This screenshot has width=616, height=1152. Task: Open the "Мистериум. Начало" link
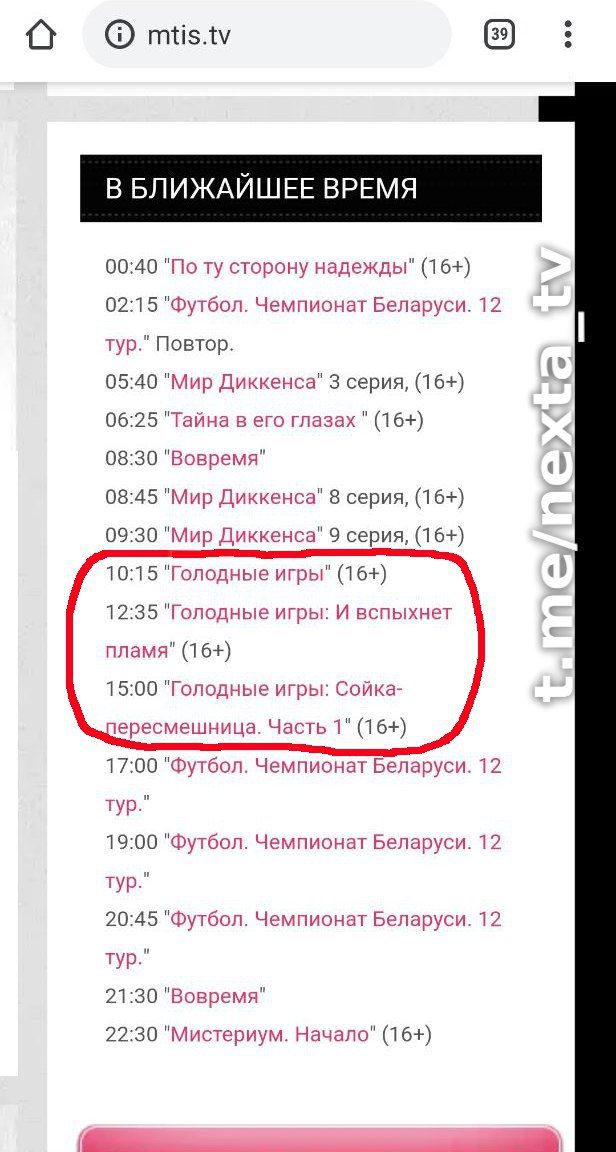[271, 1034]
